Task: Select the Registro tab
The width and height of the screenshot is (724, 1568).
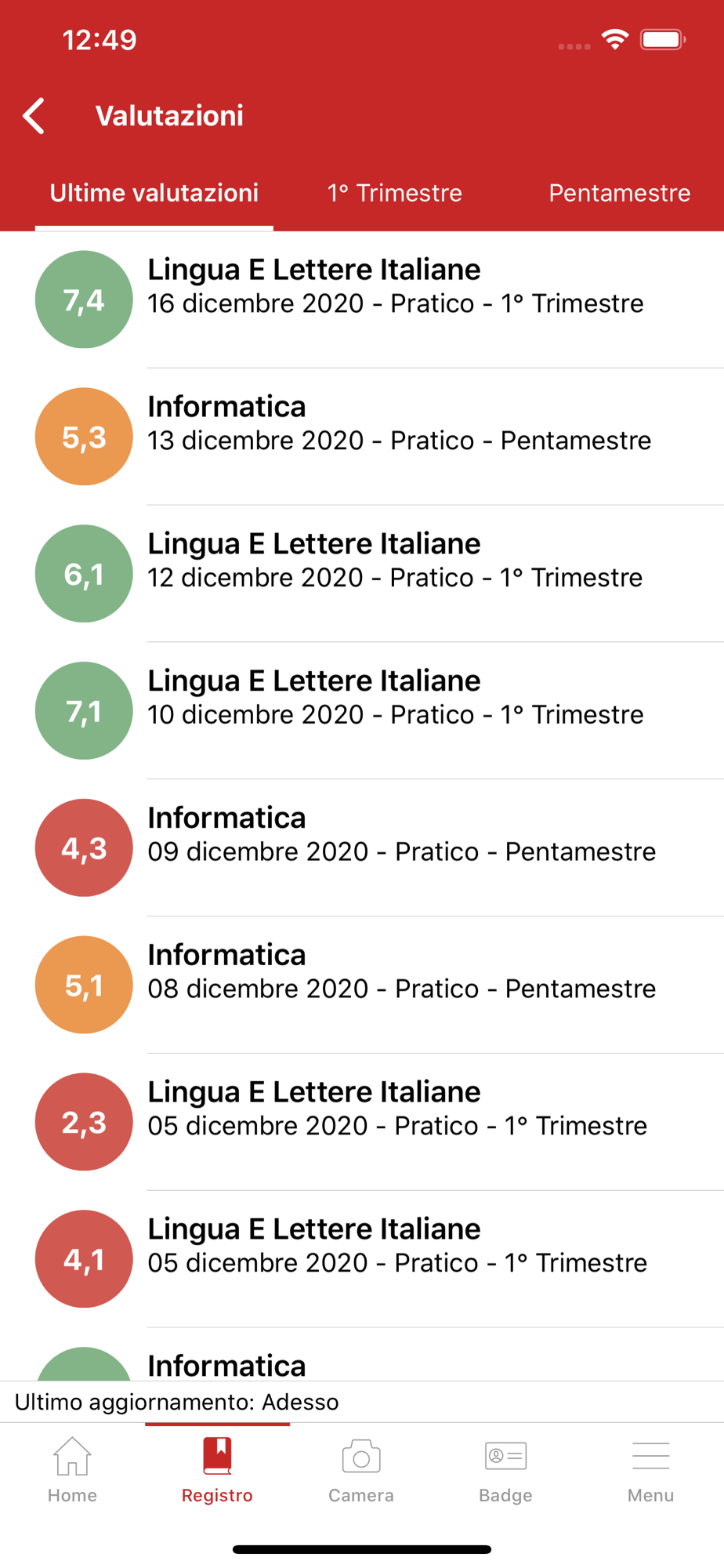Action: click(x=217, y=1470)
